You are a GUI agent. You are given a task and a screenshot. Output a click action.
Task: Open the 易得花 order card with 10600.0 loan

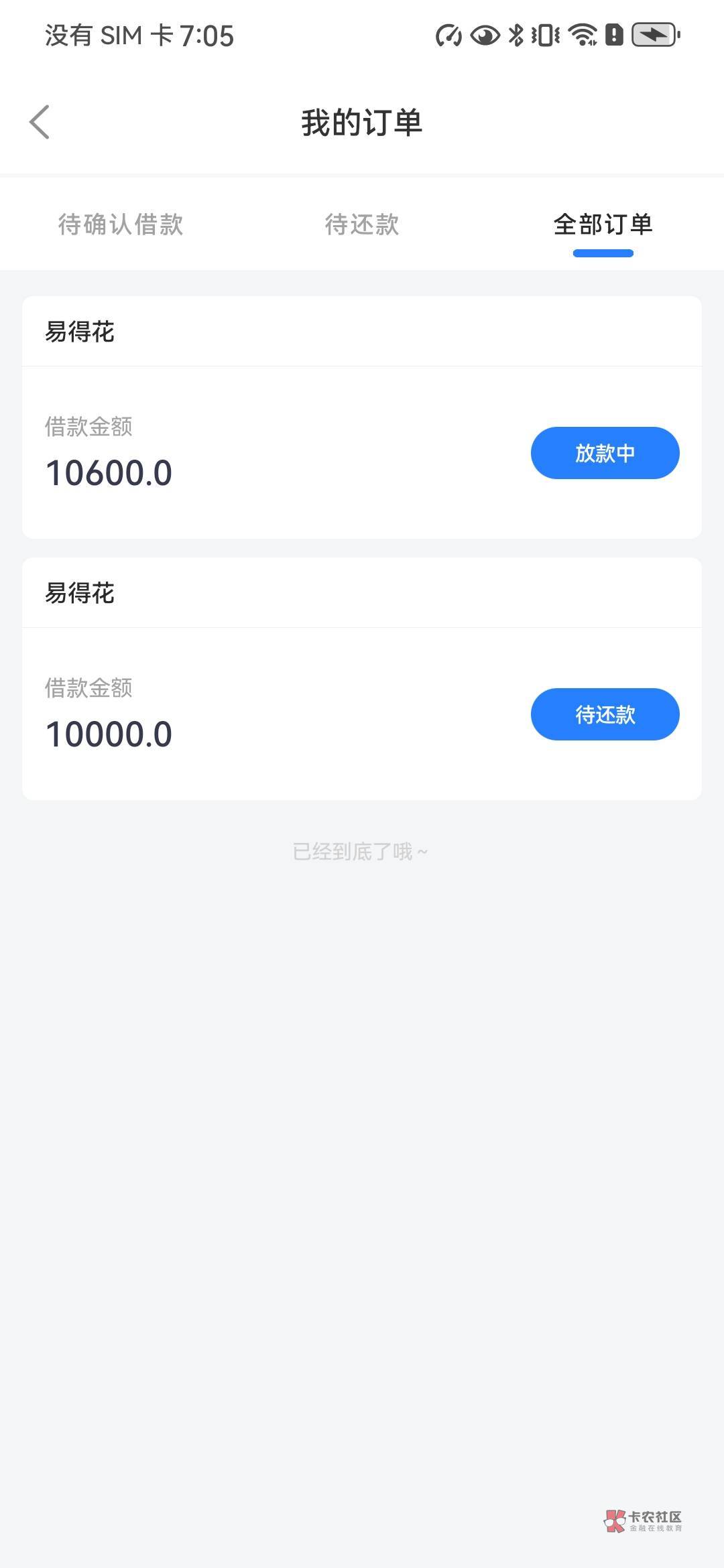pyautogui.click(x=362, y=417)
